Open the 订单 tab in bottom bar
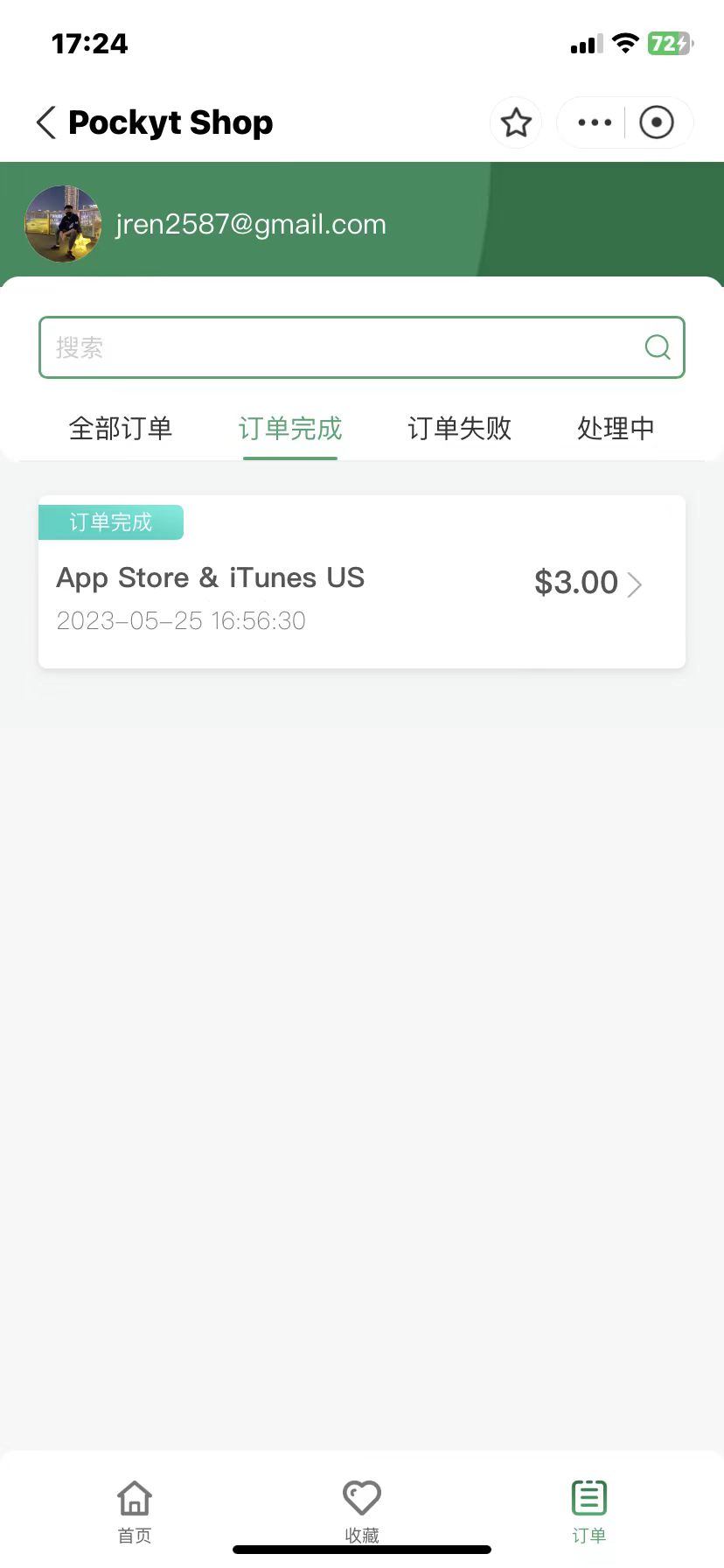 click(588, 1509)
